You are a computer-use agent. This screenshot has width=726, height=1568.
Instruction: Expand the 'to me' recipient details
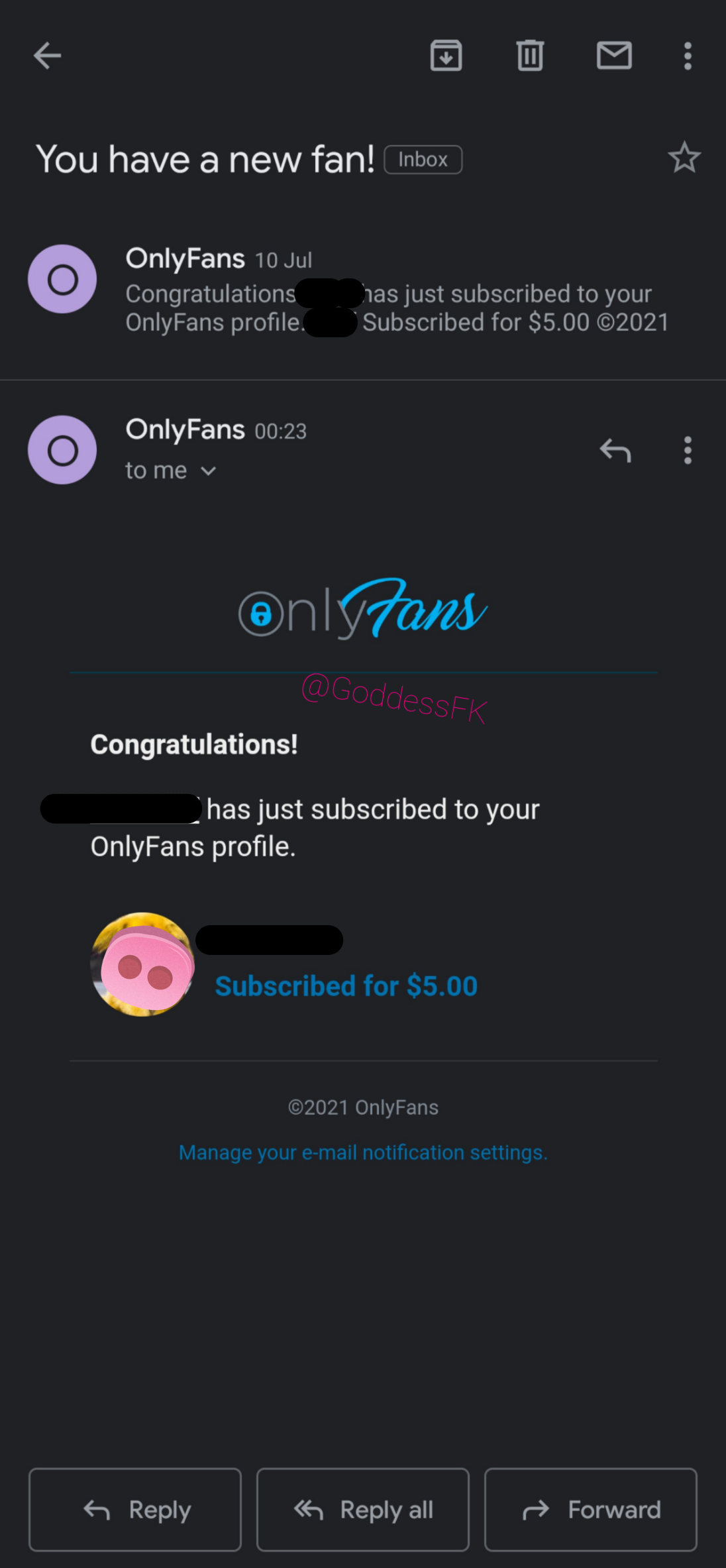click(170, 470)
